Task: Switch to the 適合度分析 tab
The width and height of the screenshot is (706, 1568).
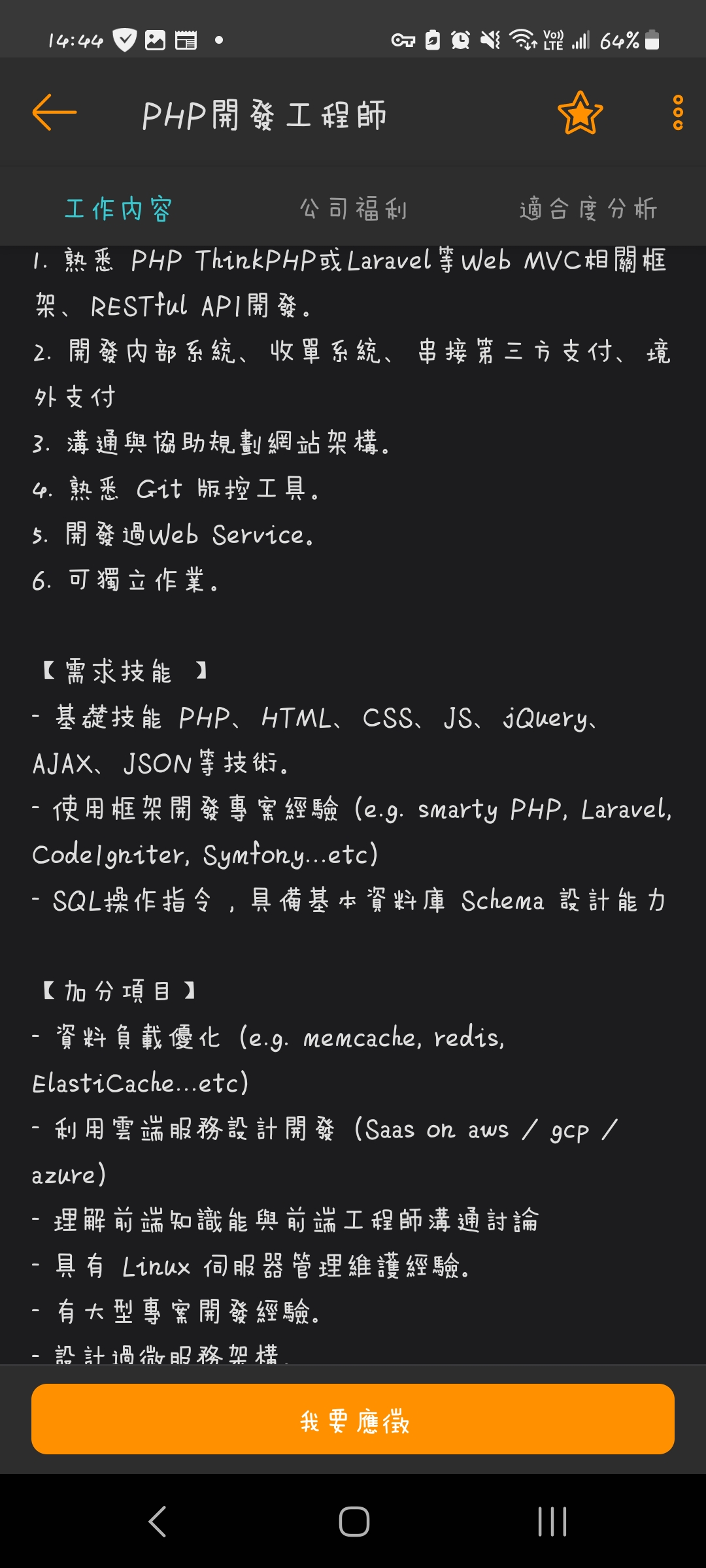Action: [x=588, y=210]
